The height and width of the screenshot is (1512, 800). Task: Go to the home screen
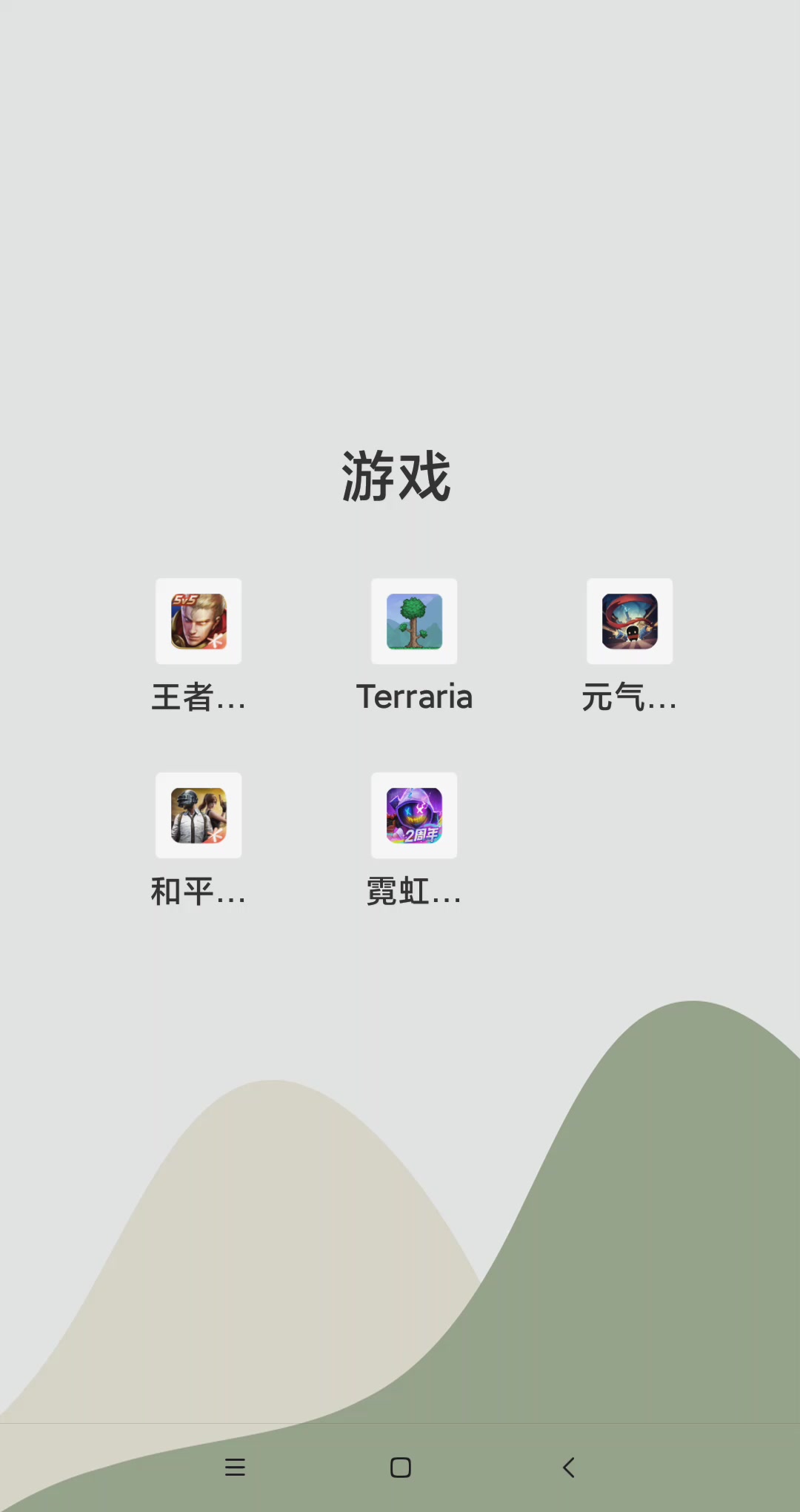(401, 1468)
